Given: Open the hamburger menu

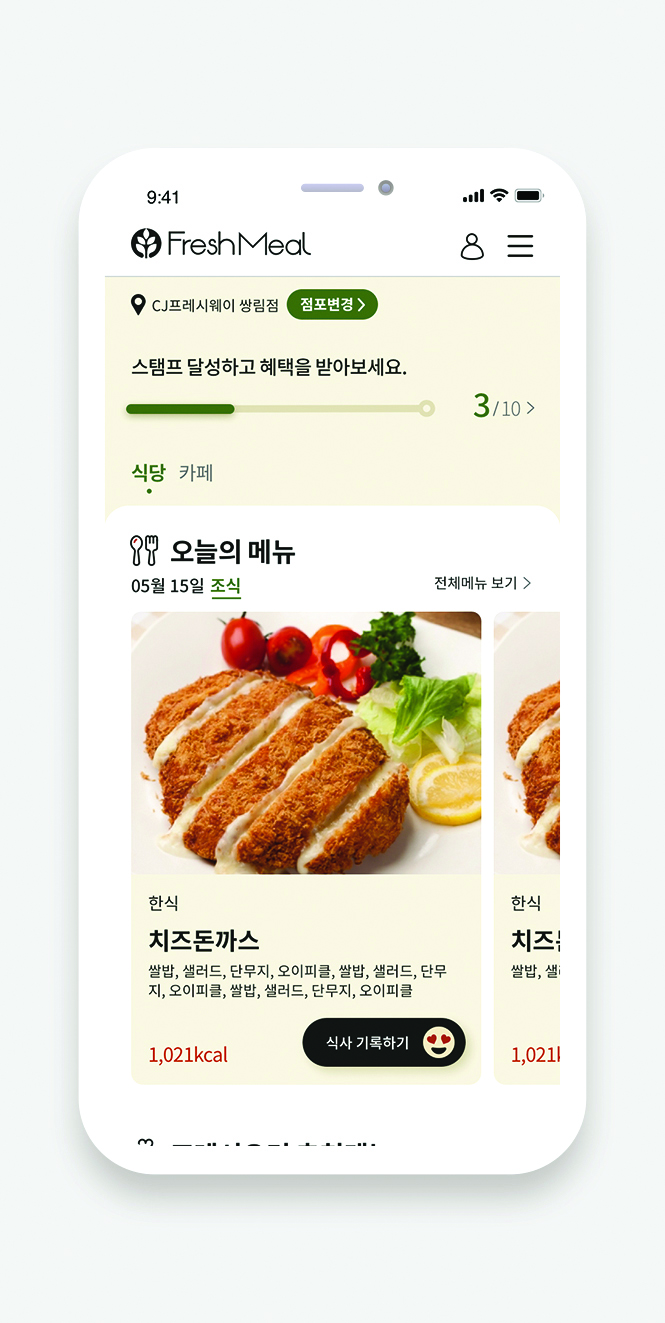Looking at the screenshot, I should [x=520, y=246].
